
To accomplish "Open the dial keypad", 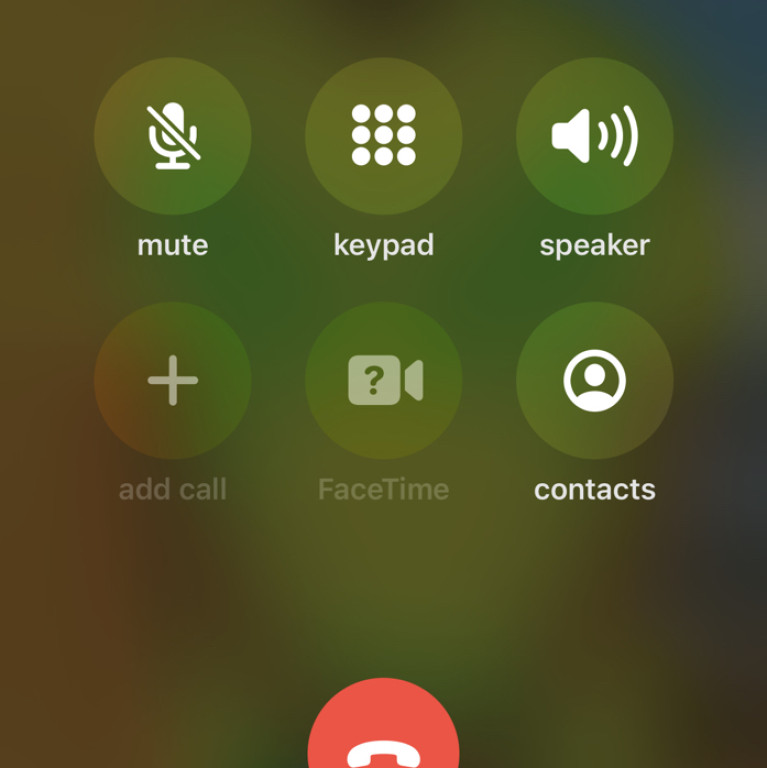I will pos(383,136).
